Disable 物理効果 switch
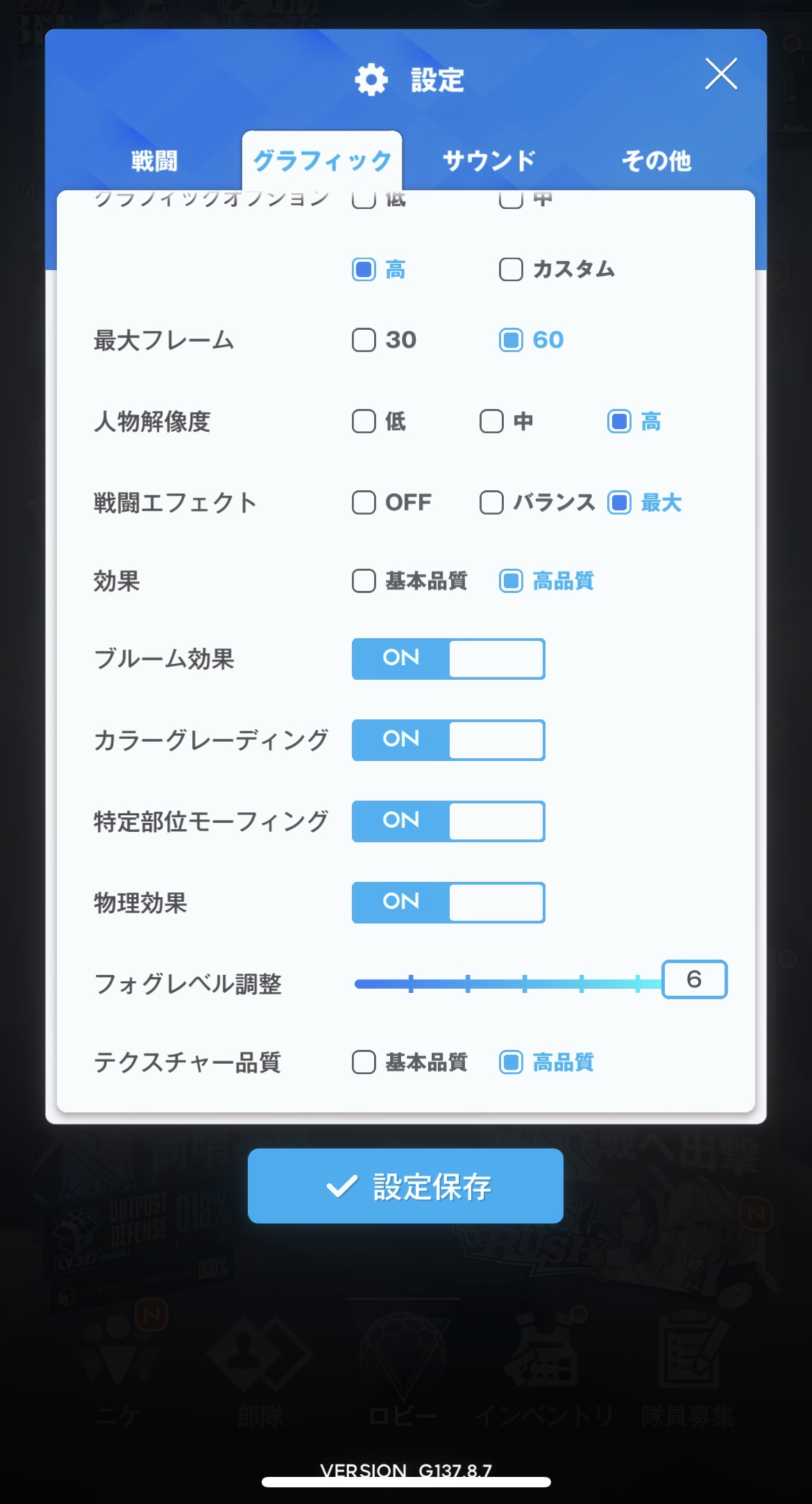The width and height of the screenshot is (812, 1504). click(x=448, y=903)
